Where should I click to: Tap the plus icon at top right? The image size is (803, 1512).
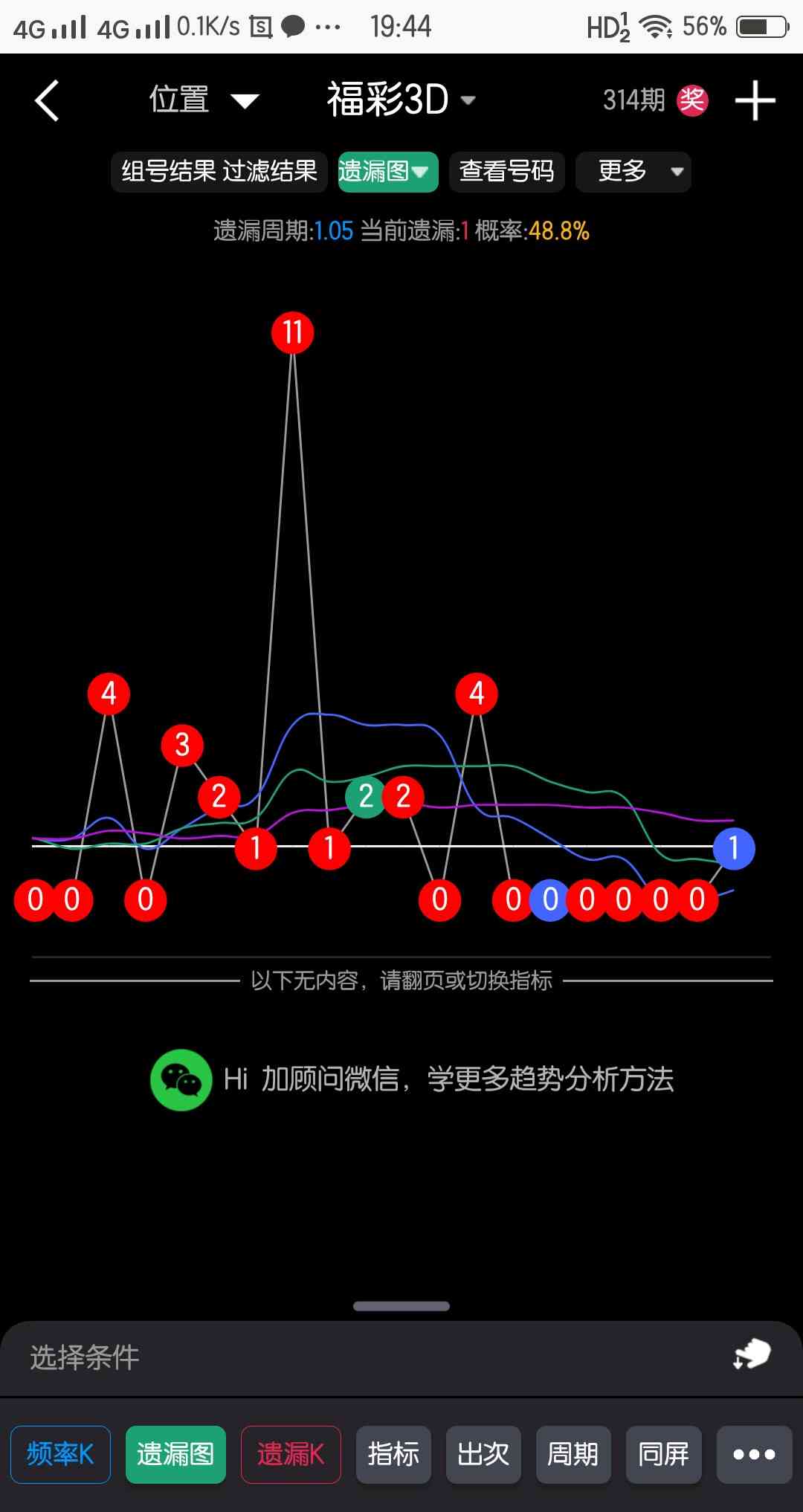click(x=755, y=100)
